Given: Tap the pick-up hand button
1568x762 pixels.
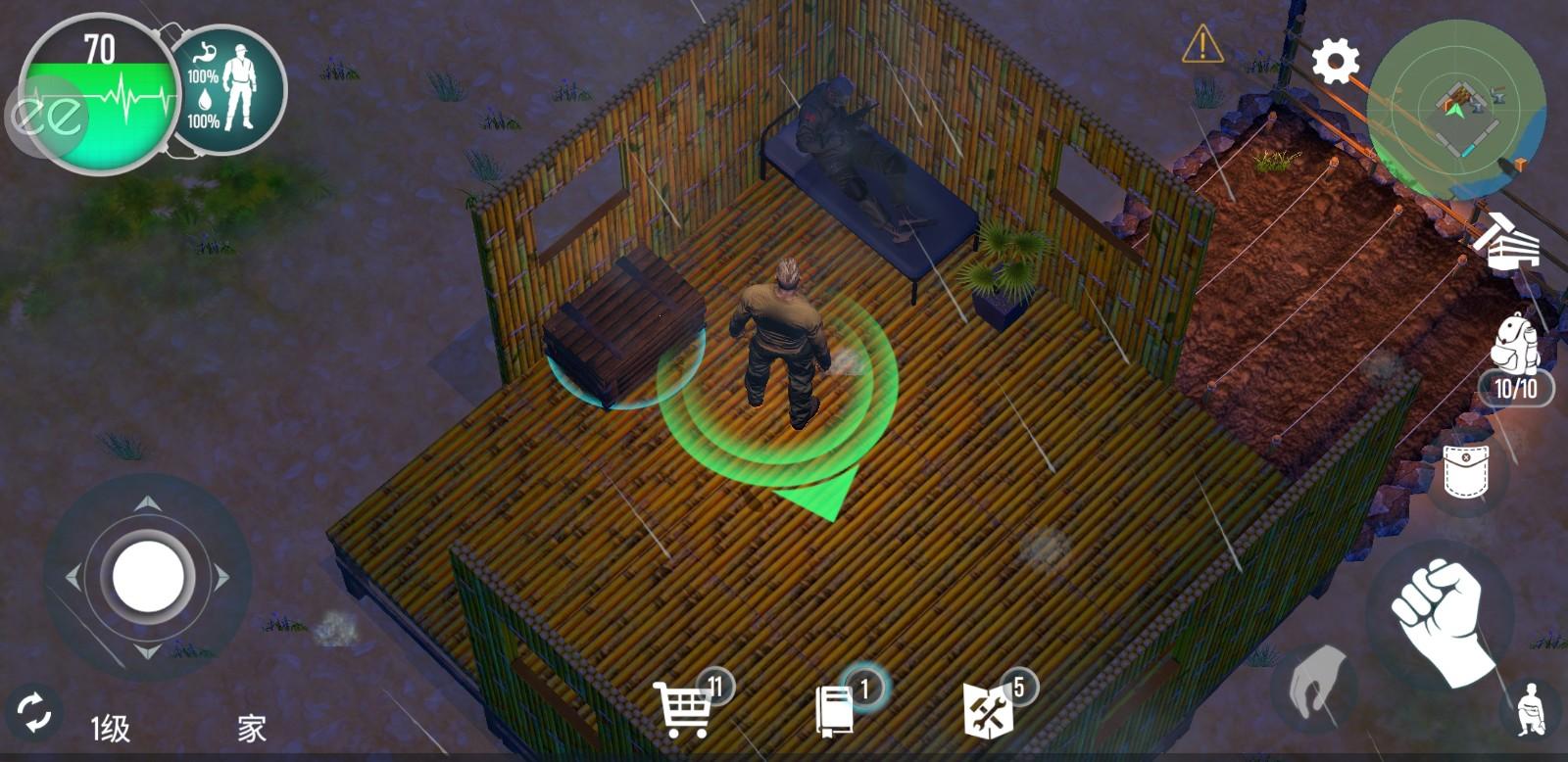Looking at the screenshot, I should (1314, 685).
